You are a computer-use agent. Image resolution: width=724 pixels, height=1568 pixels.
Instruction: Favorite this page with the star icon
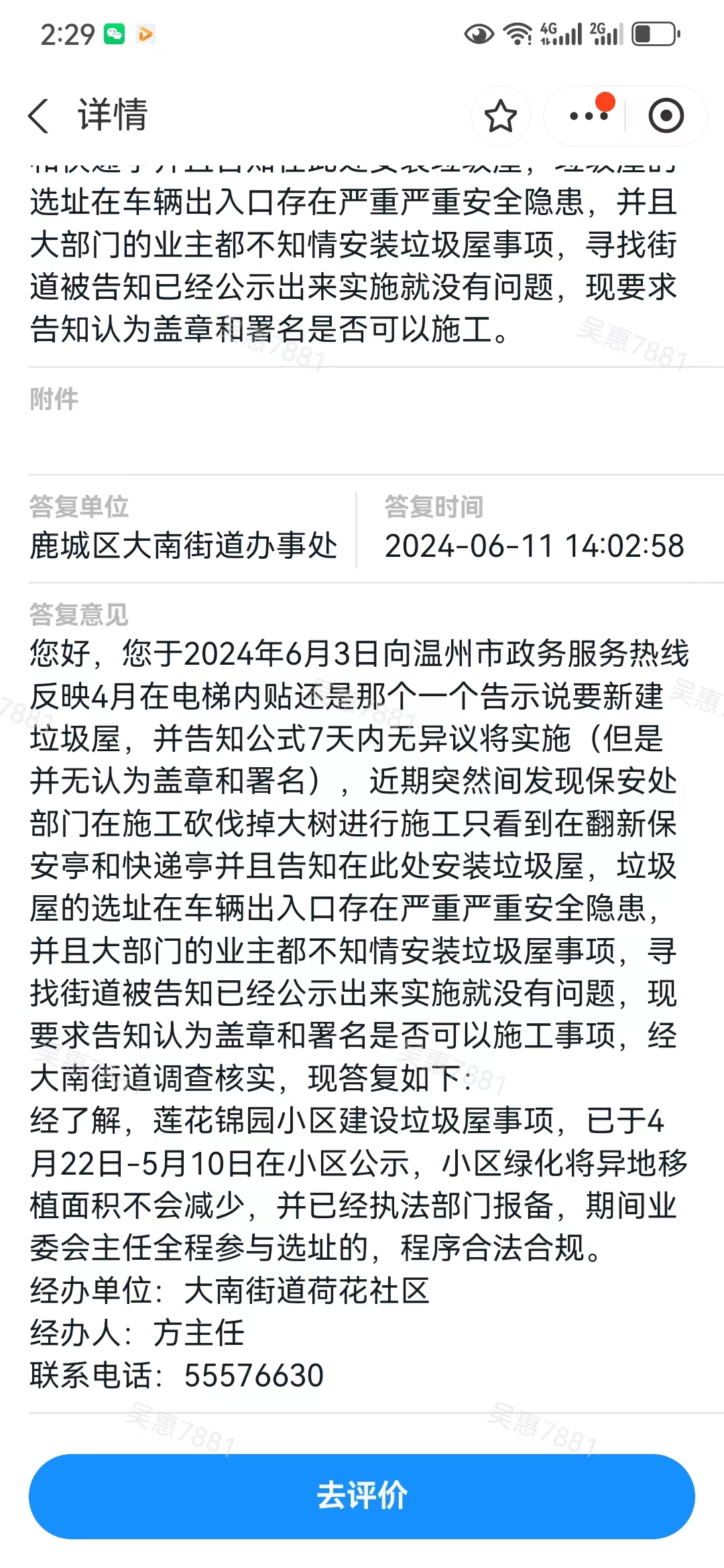[x=500, y=116]
